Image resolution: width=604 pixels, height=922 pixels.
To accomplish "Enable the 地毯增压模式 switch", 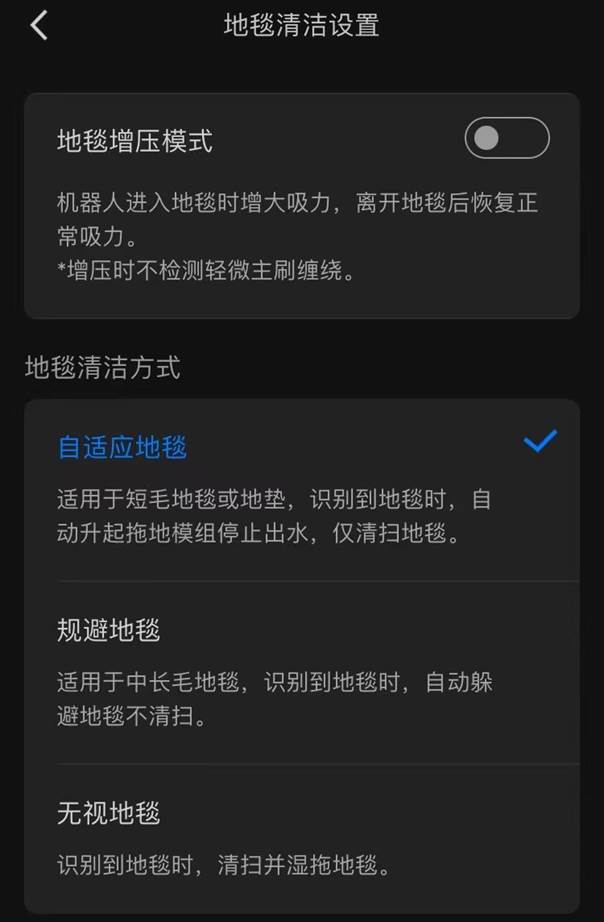I will click(x=506, y=139).
